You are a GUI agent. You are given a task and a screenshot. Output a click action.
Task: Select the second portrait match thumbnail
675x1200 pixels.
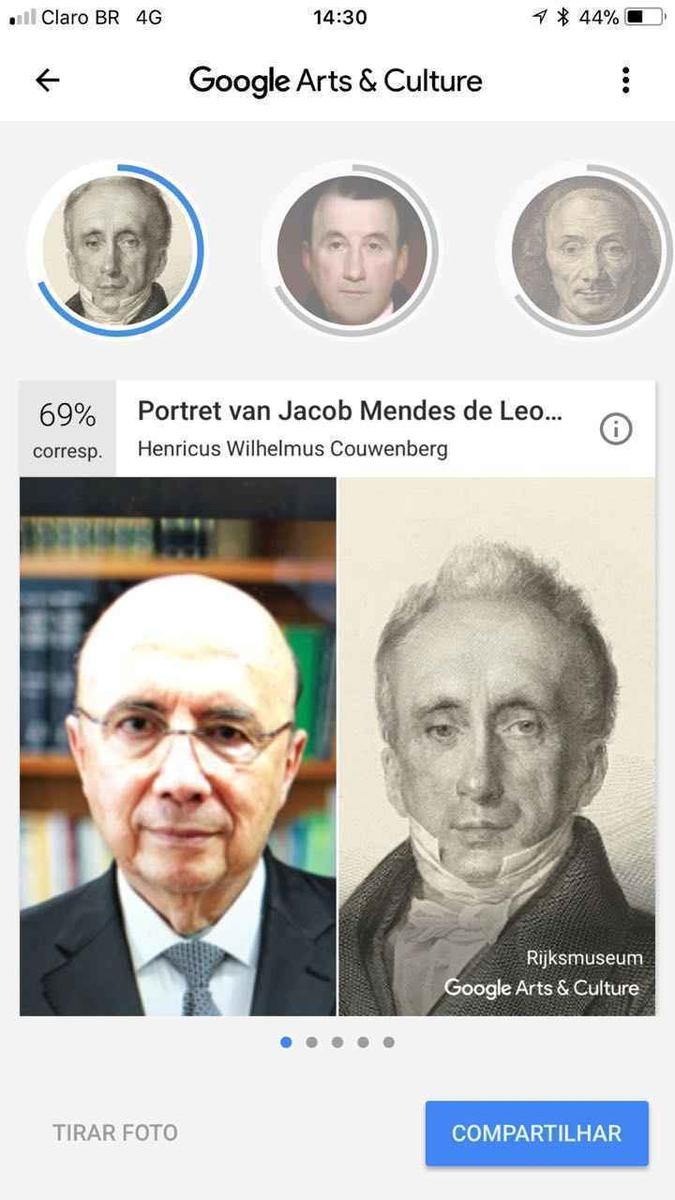pos(352,250)
